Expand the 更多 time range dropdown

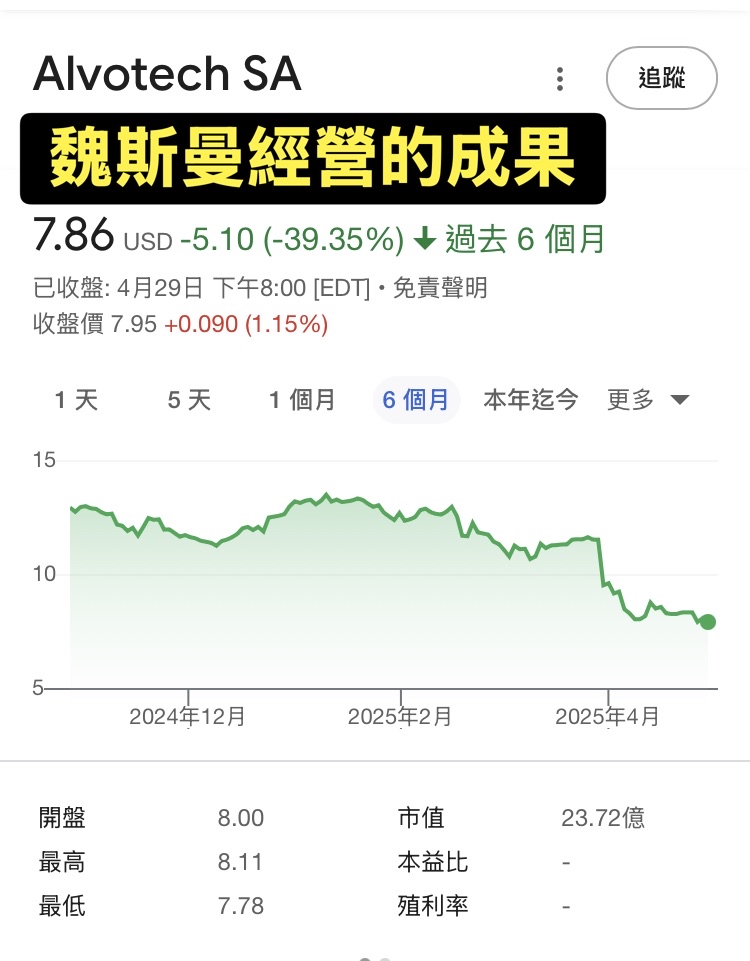click(x=648, y=401)
